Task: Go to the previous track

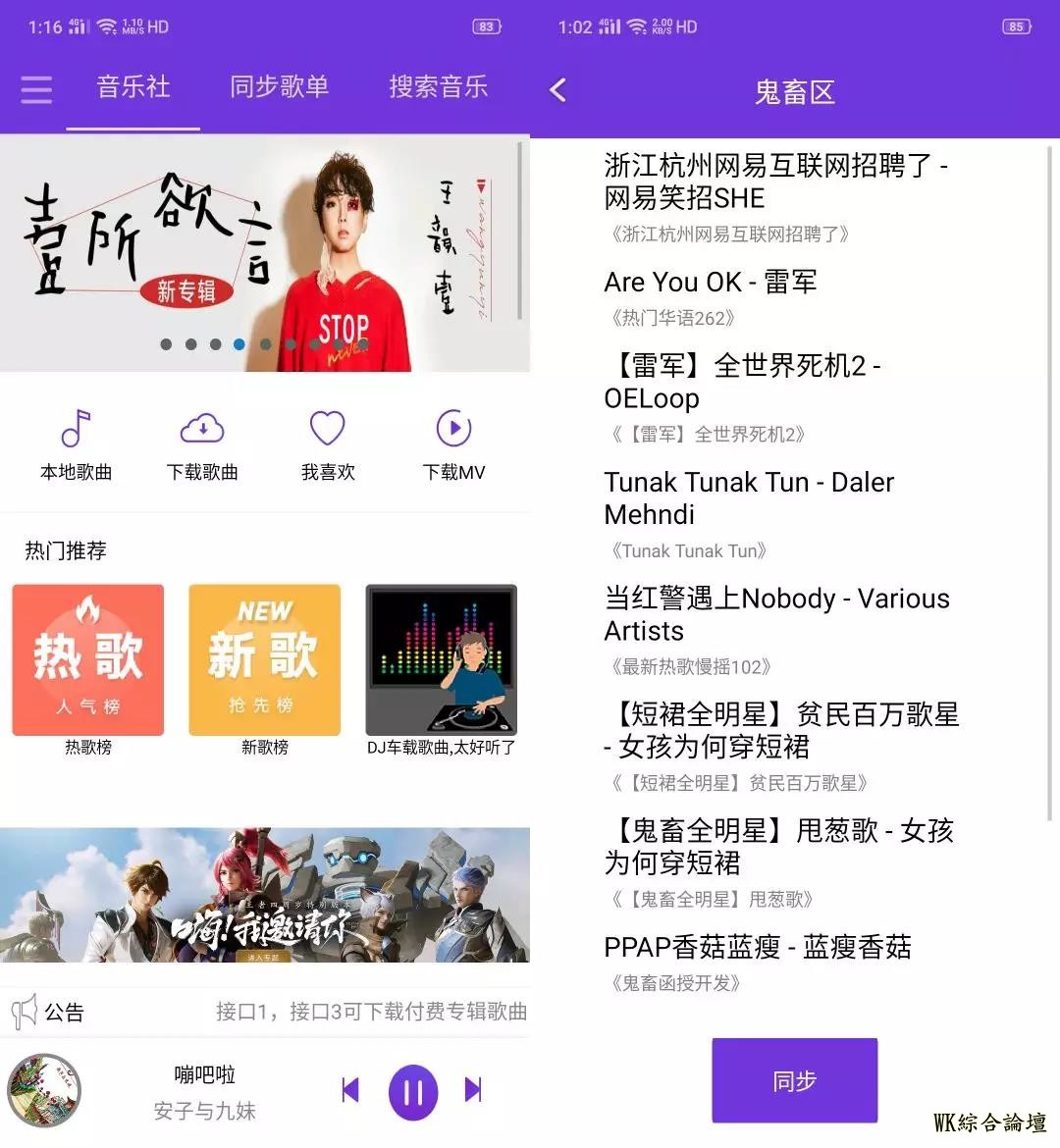Action: (x=350, y=1090)
